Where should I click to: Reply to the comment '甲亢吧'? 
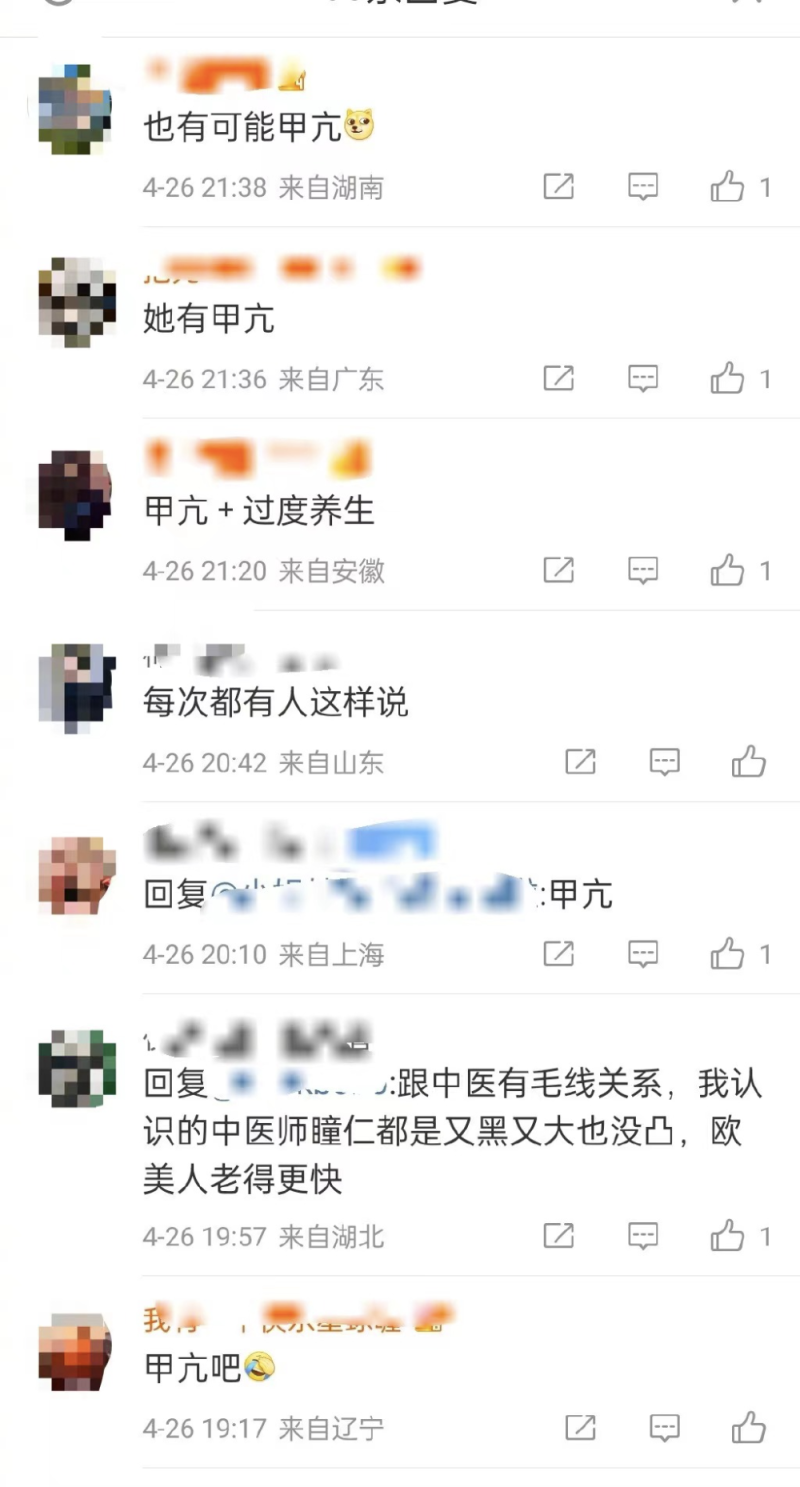tap(665, 1428)
